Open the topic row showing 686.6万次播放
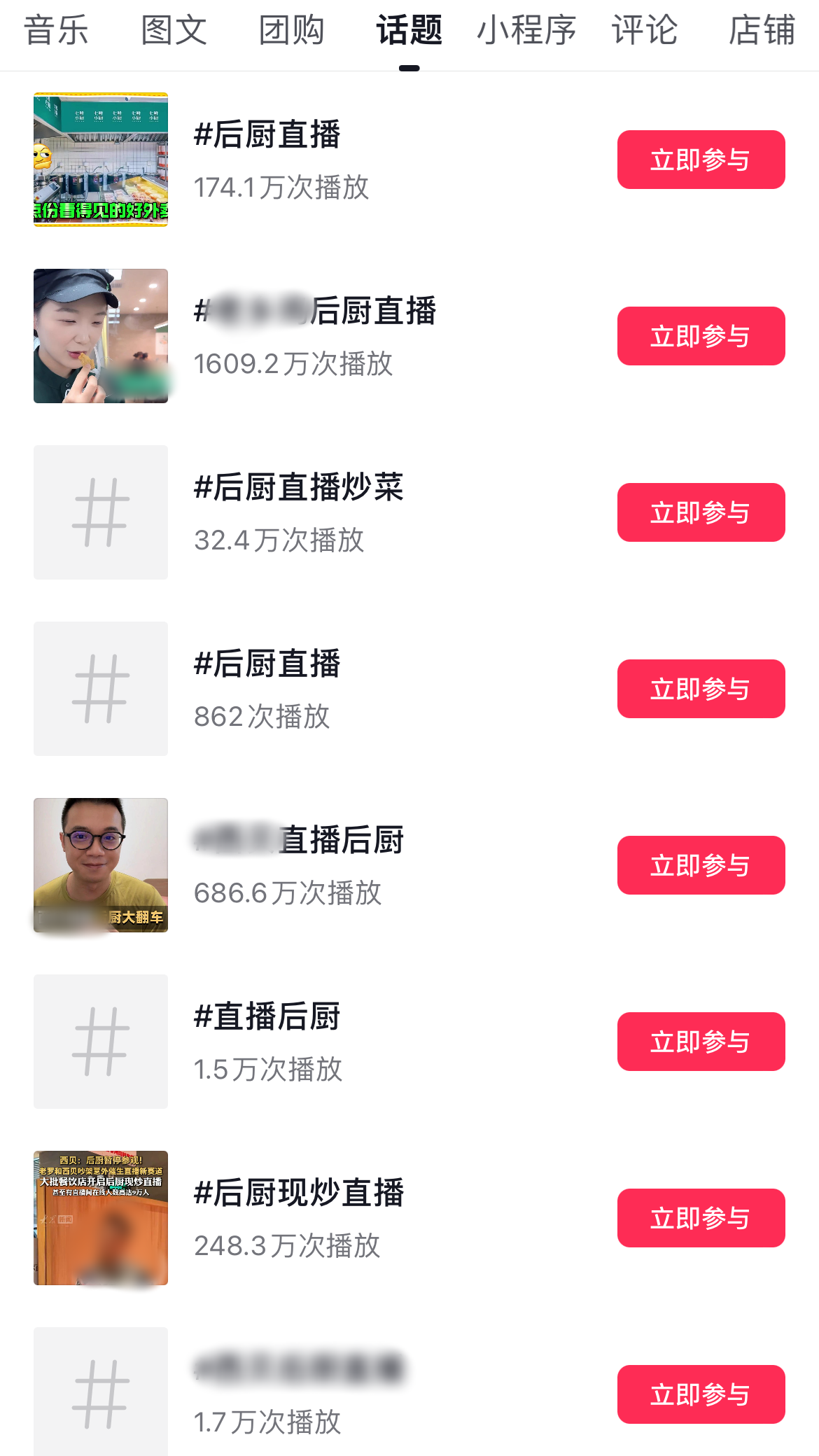Viewport: 819px width, 1456px height. 299,841
